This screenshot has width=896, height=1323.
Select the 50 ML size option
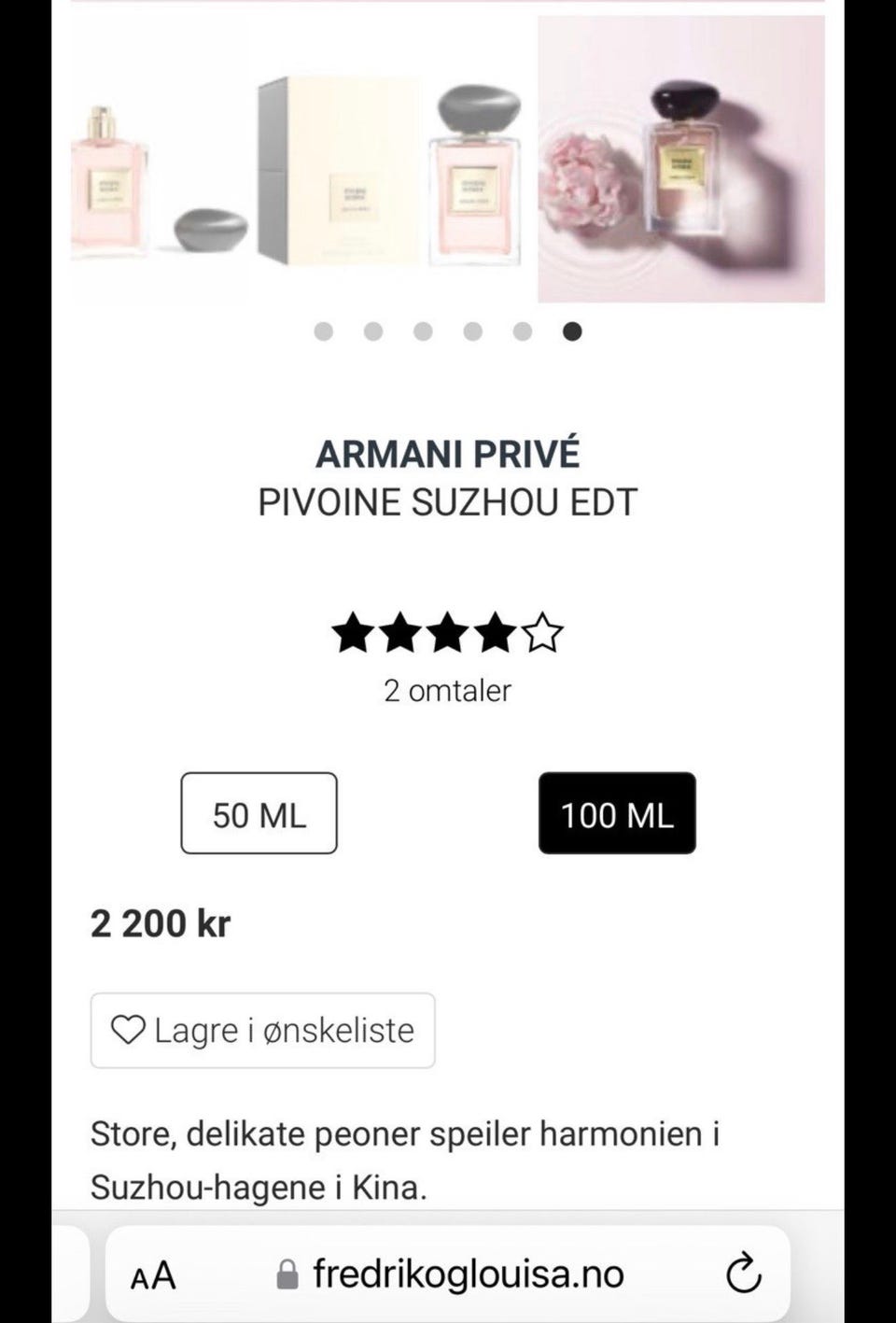pos(259,813)
